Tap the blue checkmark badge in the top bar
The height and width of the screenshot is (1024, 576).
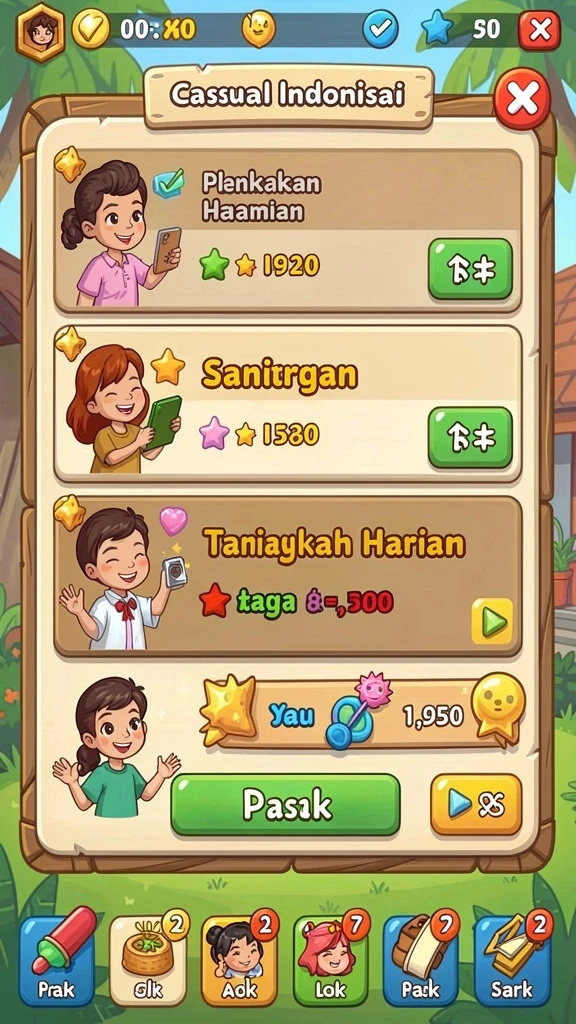380,29
